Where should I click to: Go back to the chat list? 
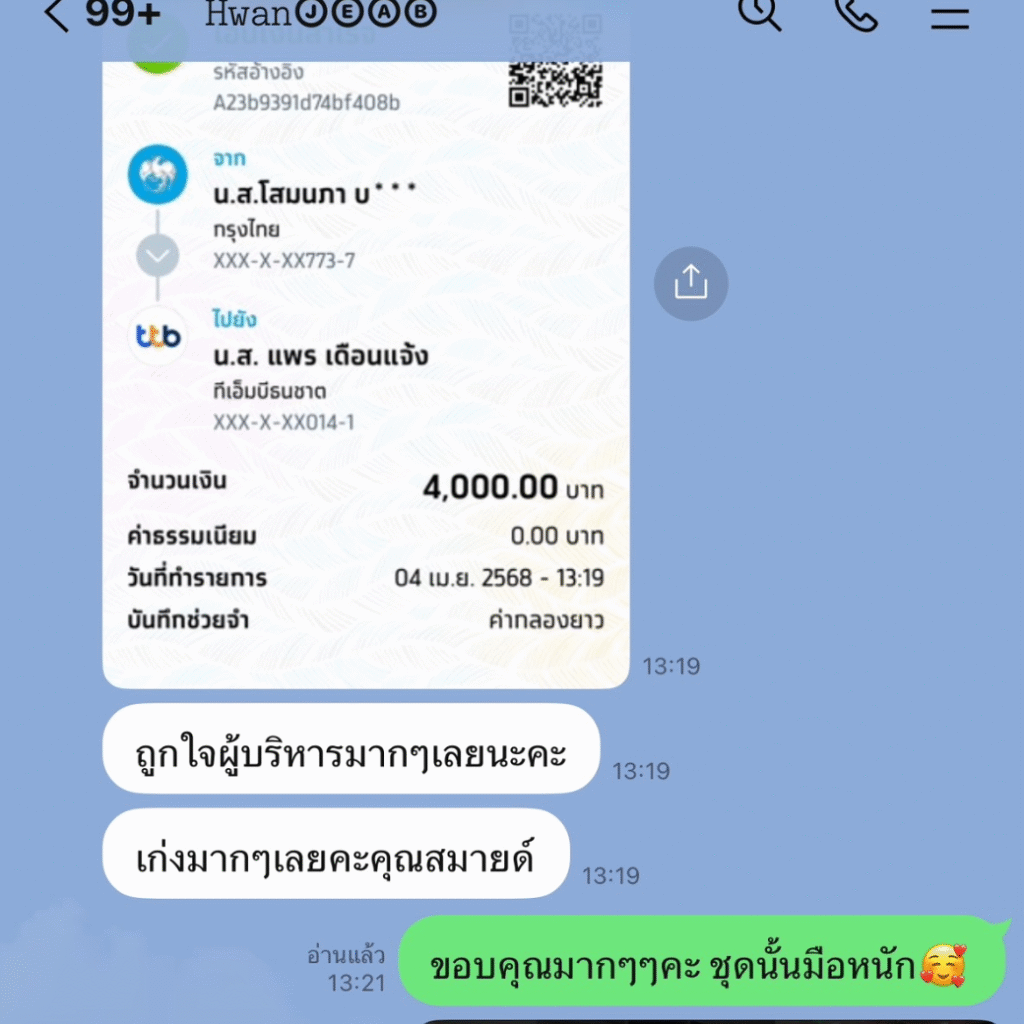pyautogui.click(x=58, y=15)
